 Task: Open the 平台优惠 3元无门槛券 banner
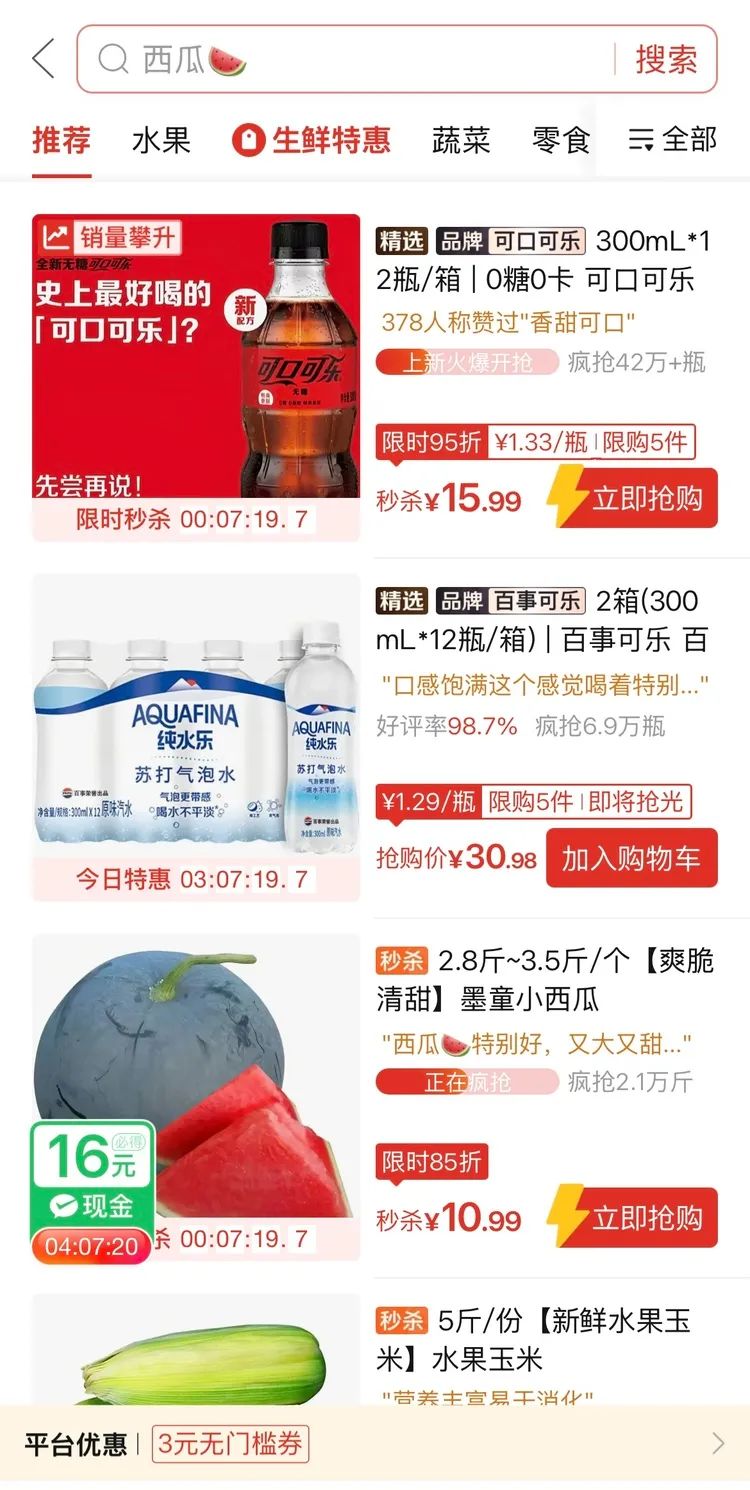375,1444
